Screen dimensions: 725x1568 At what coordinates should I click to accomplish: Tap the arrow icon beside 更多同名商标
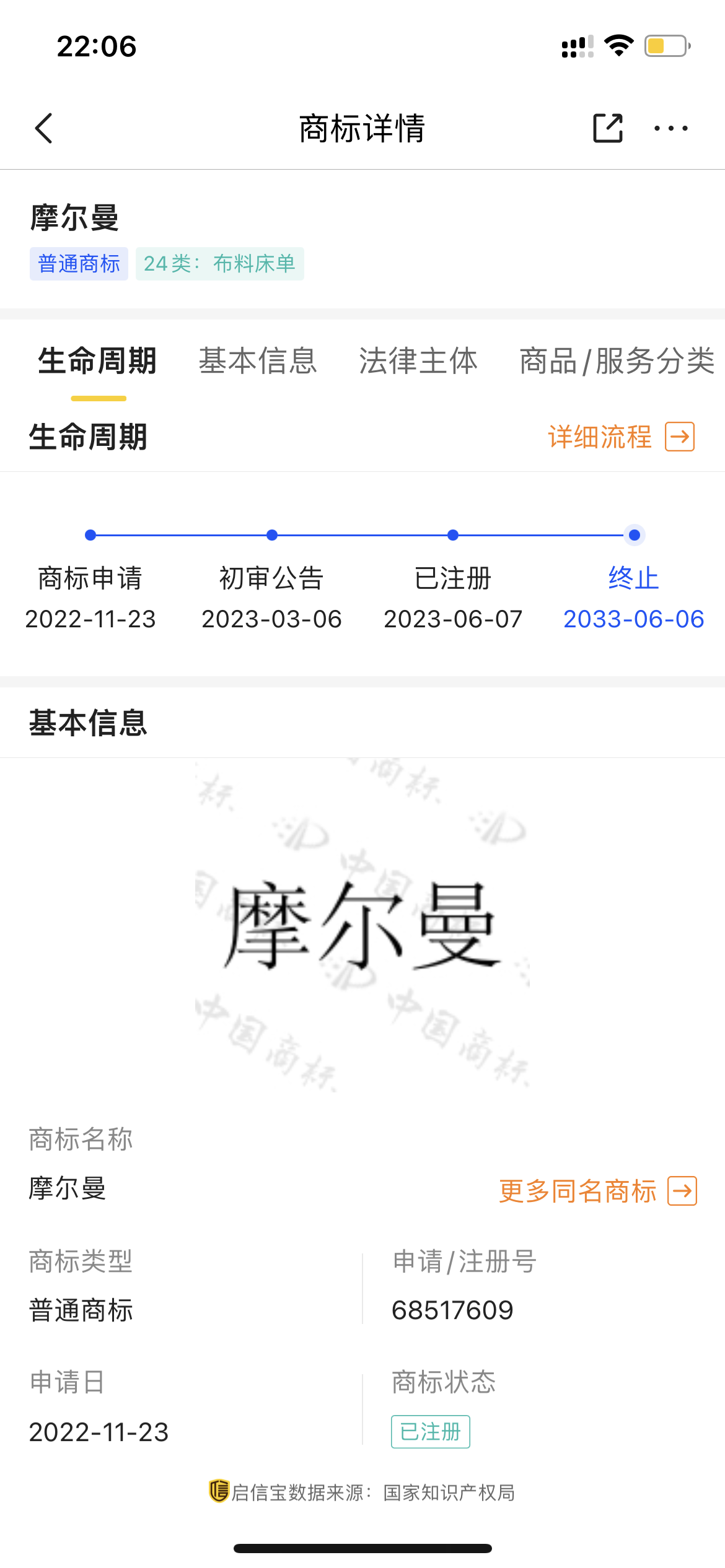(680, 1190)
